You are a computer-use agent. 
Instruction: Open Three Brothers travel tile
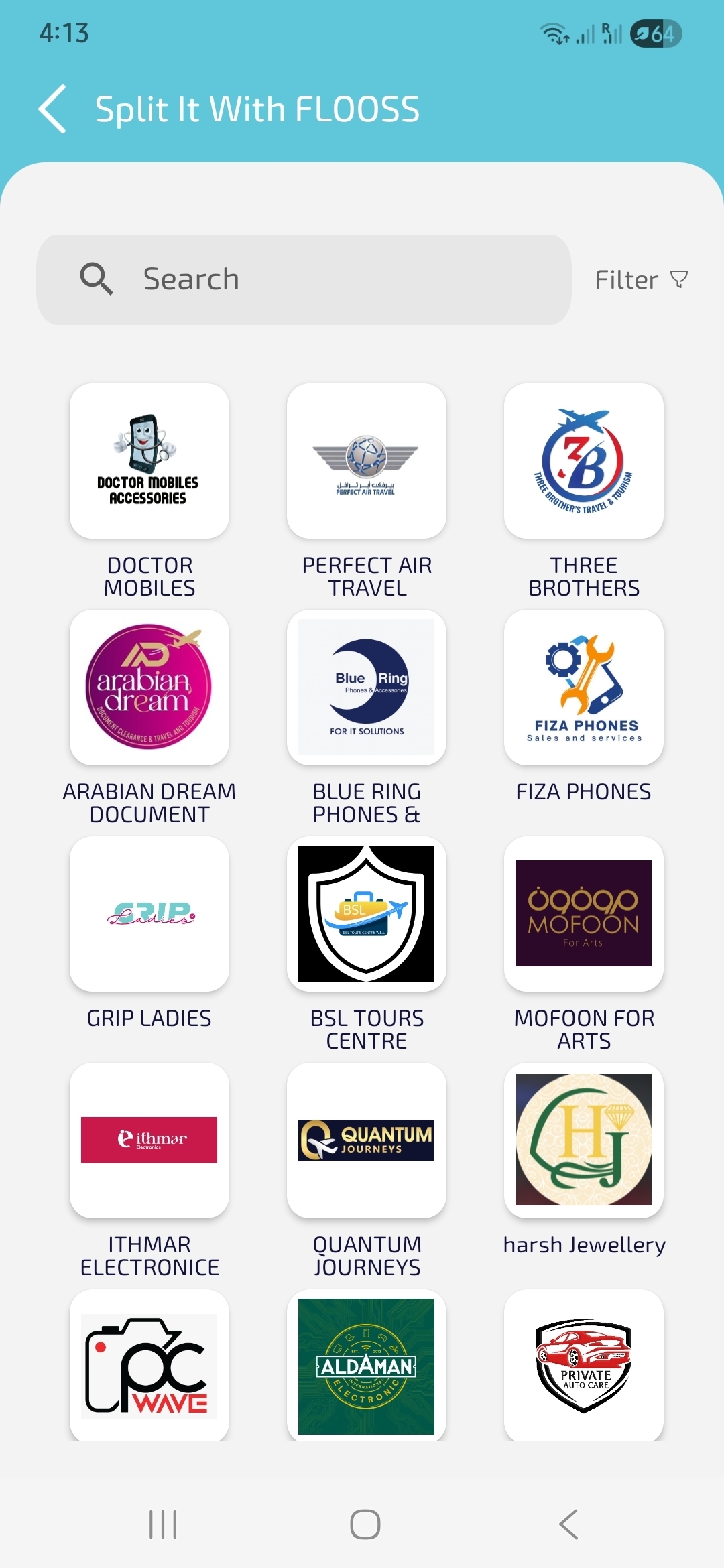584,461
